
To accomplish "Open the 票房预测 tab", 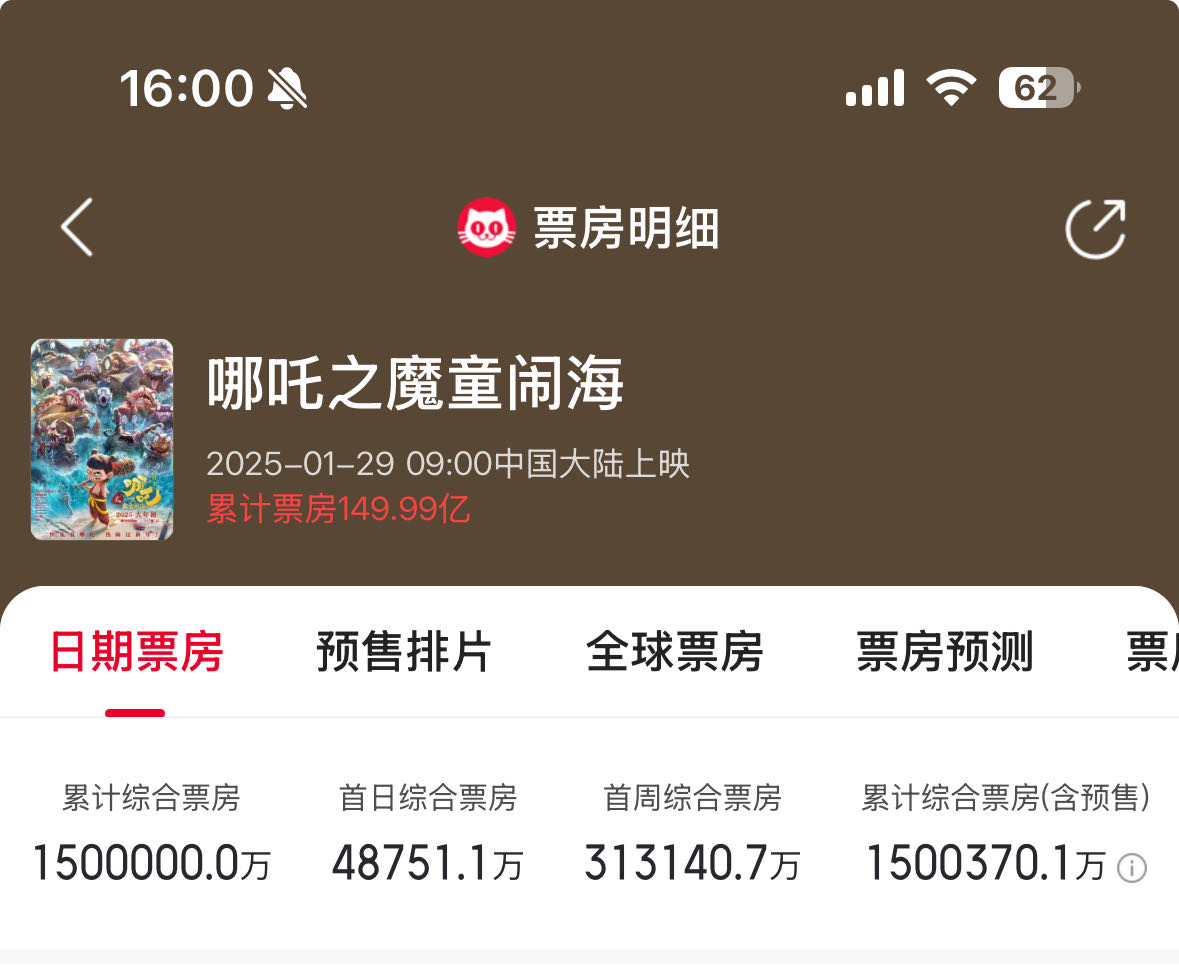I will coord(945,652).
